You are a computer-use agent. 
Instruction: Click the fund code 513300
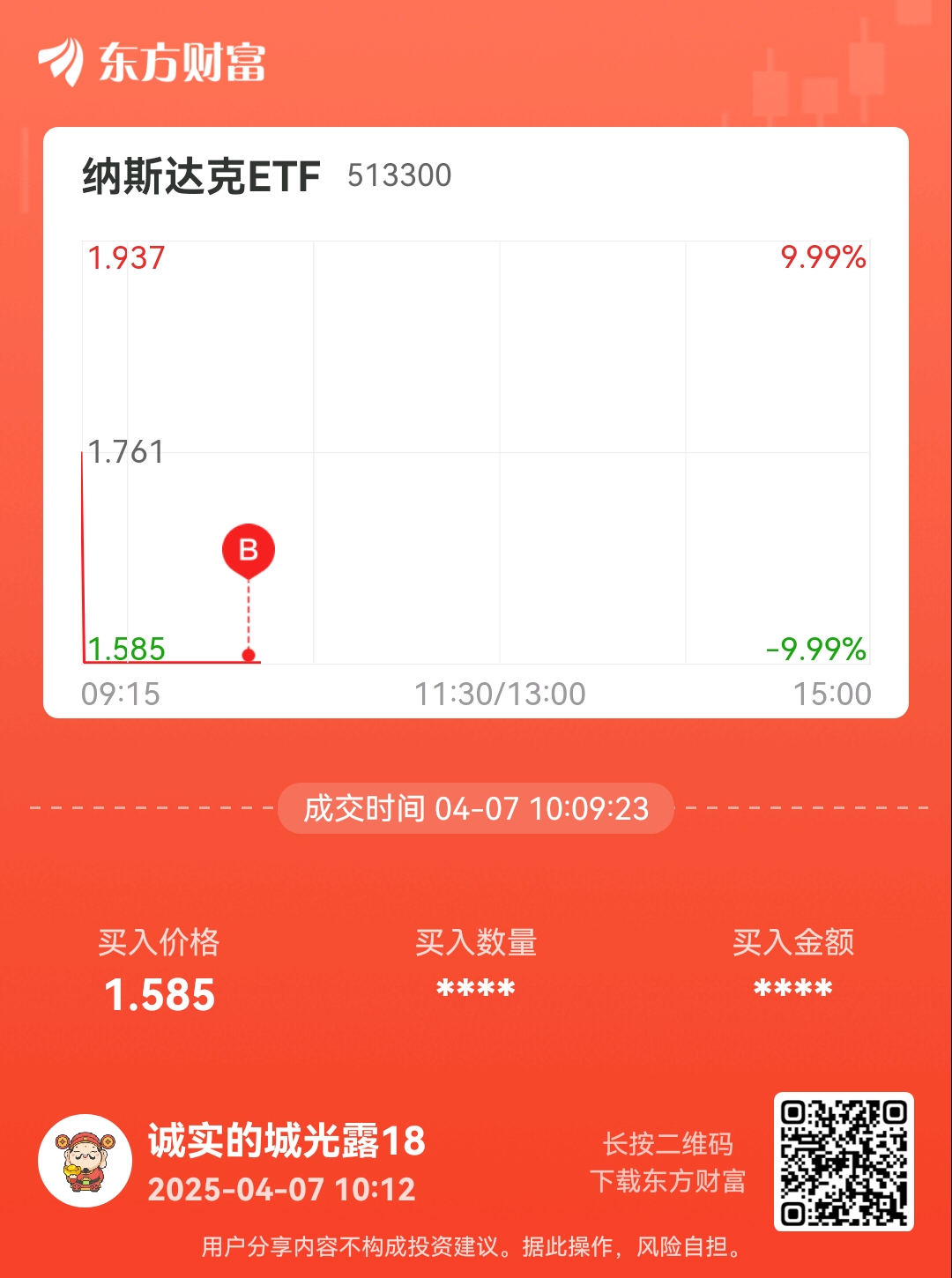(398, 176)
